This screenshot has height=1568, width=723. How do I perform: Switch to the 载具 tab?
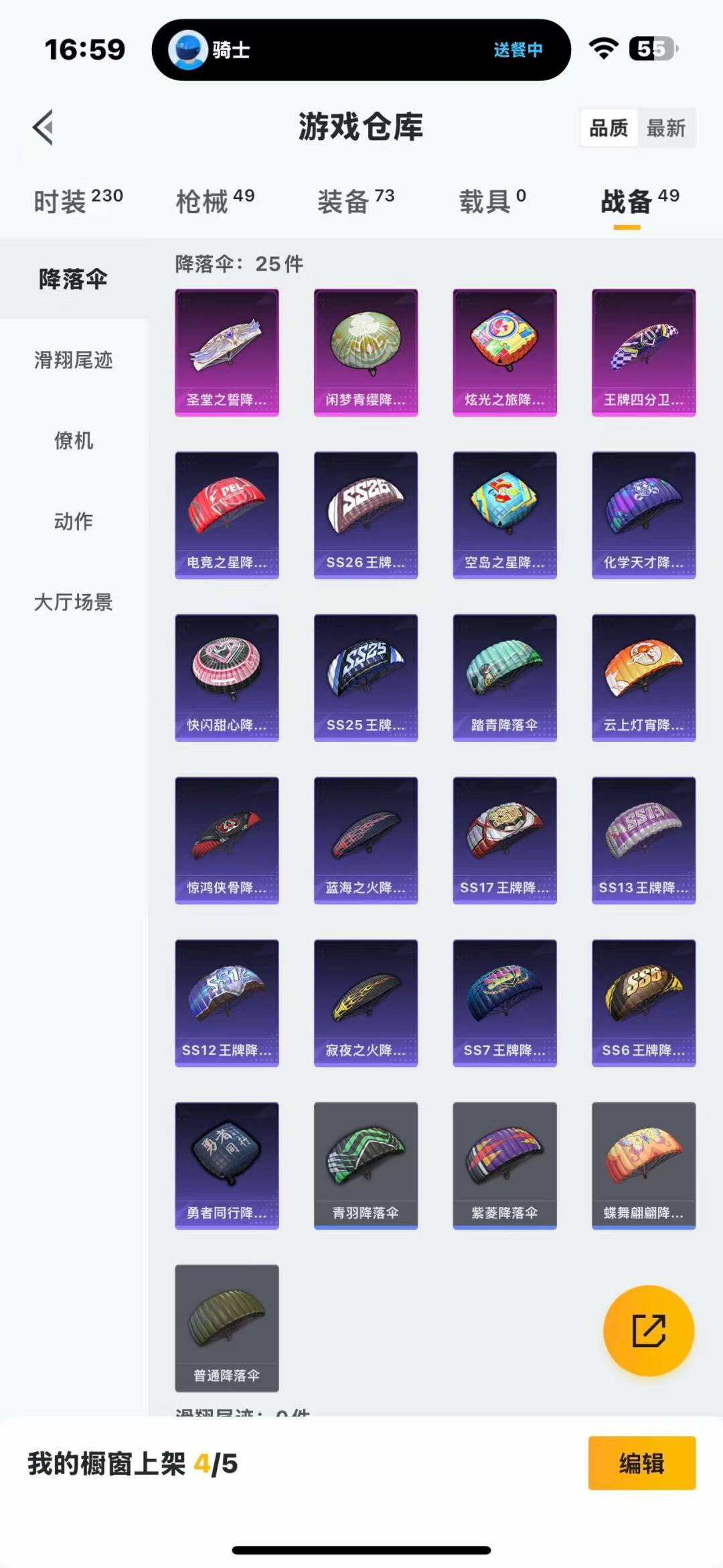coord(492,201)
